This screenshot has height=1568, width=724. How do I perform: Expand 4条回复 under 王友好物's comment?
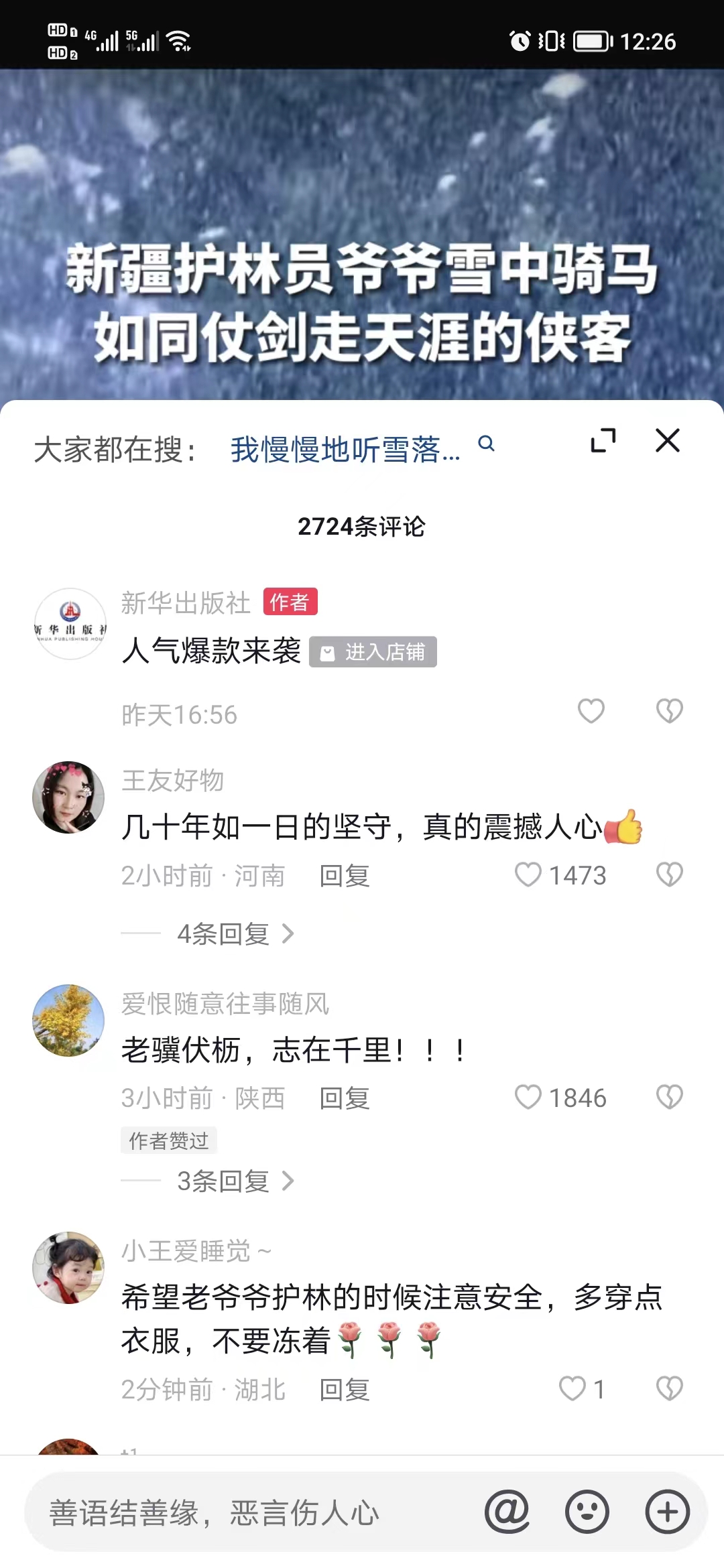[235, 933]
